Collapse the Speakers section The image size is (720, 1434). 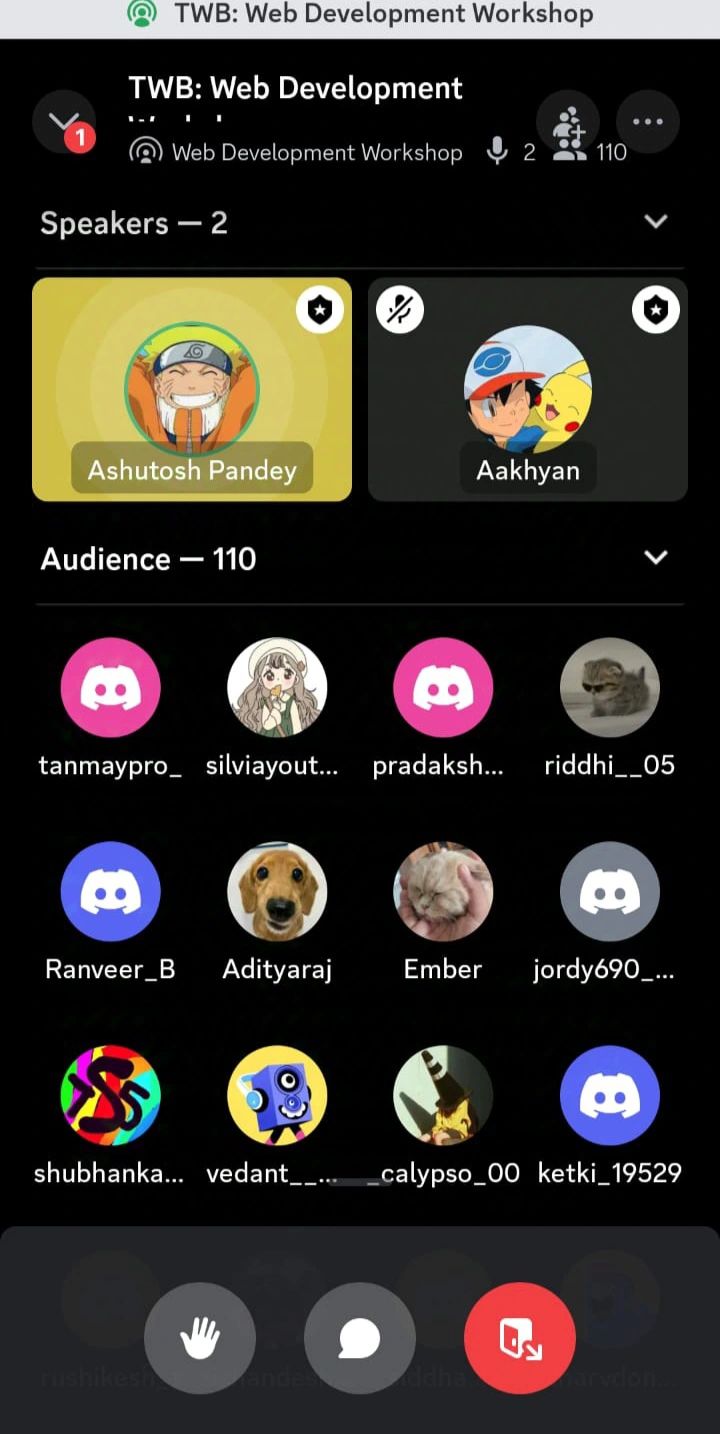coord(656,222)
